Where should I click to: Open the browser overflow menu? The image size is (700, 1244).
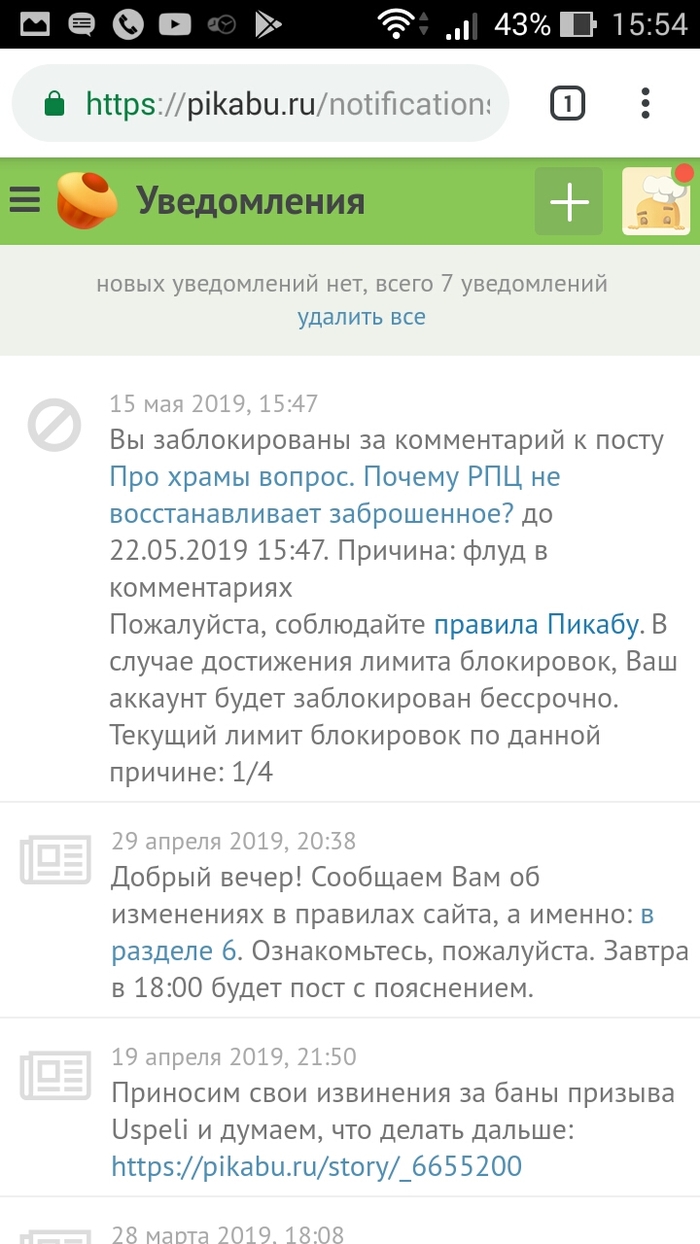pos(645,103)
